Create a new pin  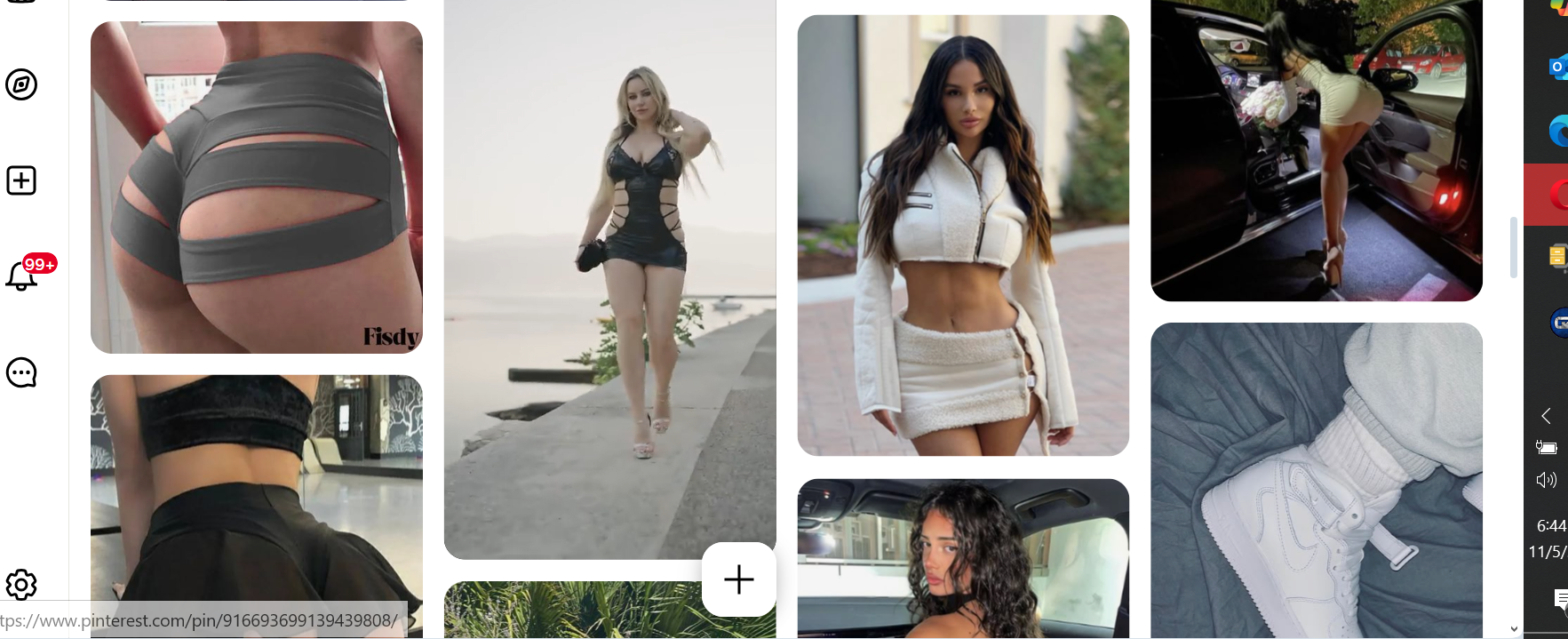(x=21, y=180)
